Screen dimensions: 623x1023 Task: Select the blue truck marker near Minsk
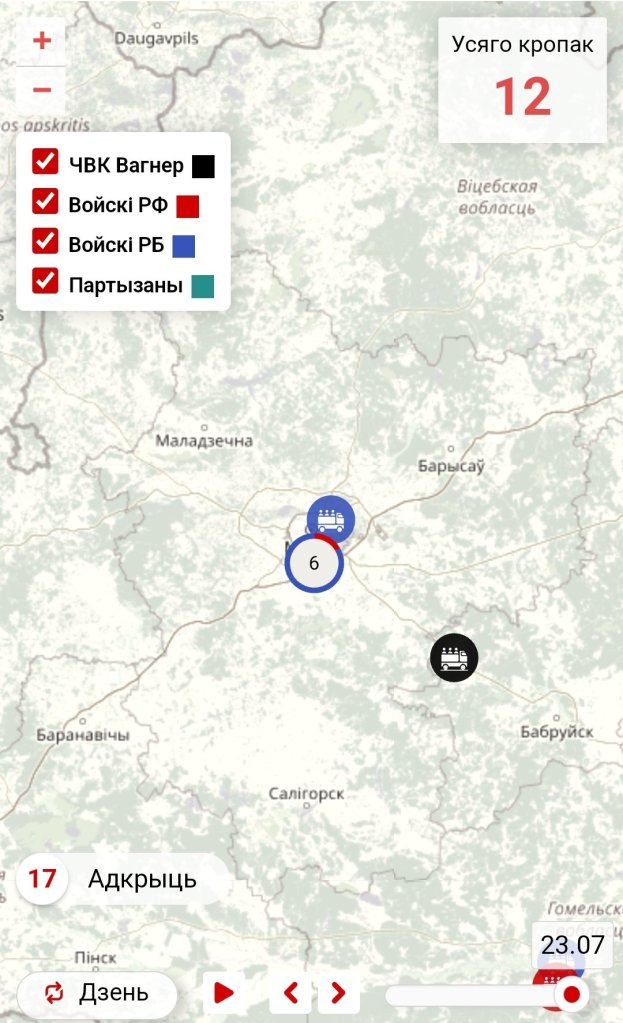tap(331, 517)
